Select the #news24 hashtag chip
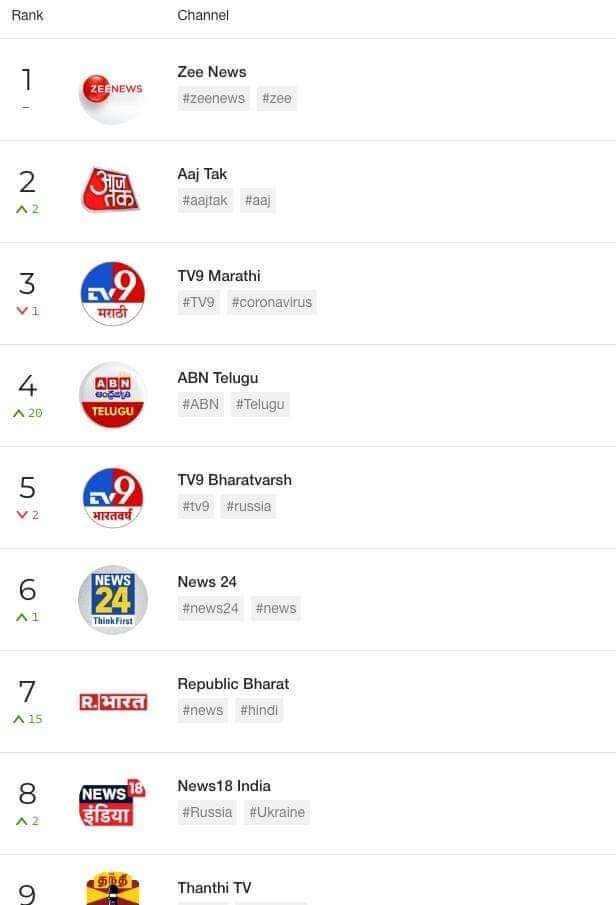Image resolution: width=616 pixels, height=905 pixels. (x=210, y=608)
